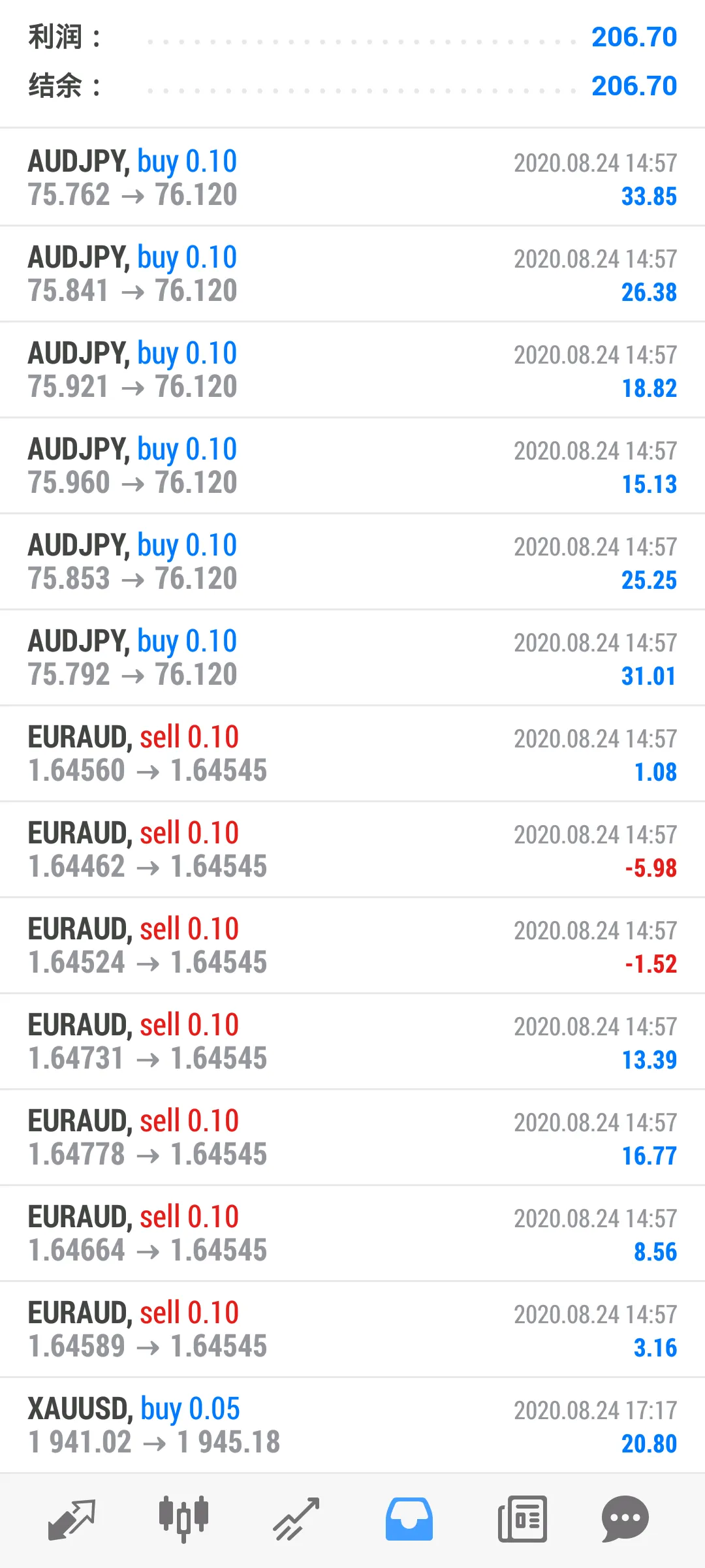This screenshot has width=705, height=1568.
Task: Open the News tab
Action: pos(522,1520)
